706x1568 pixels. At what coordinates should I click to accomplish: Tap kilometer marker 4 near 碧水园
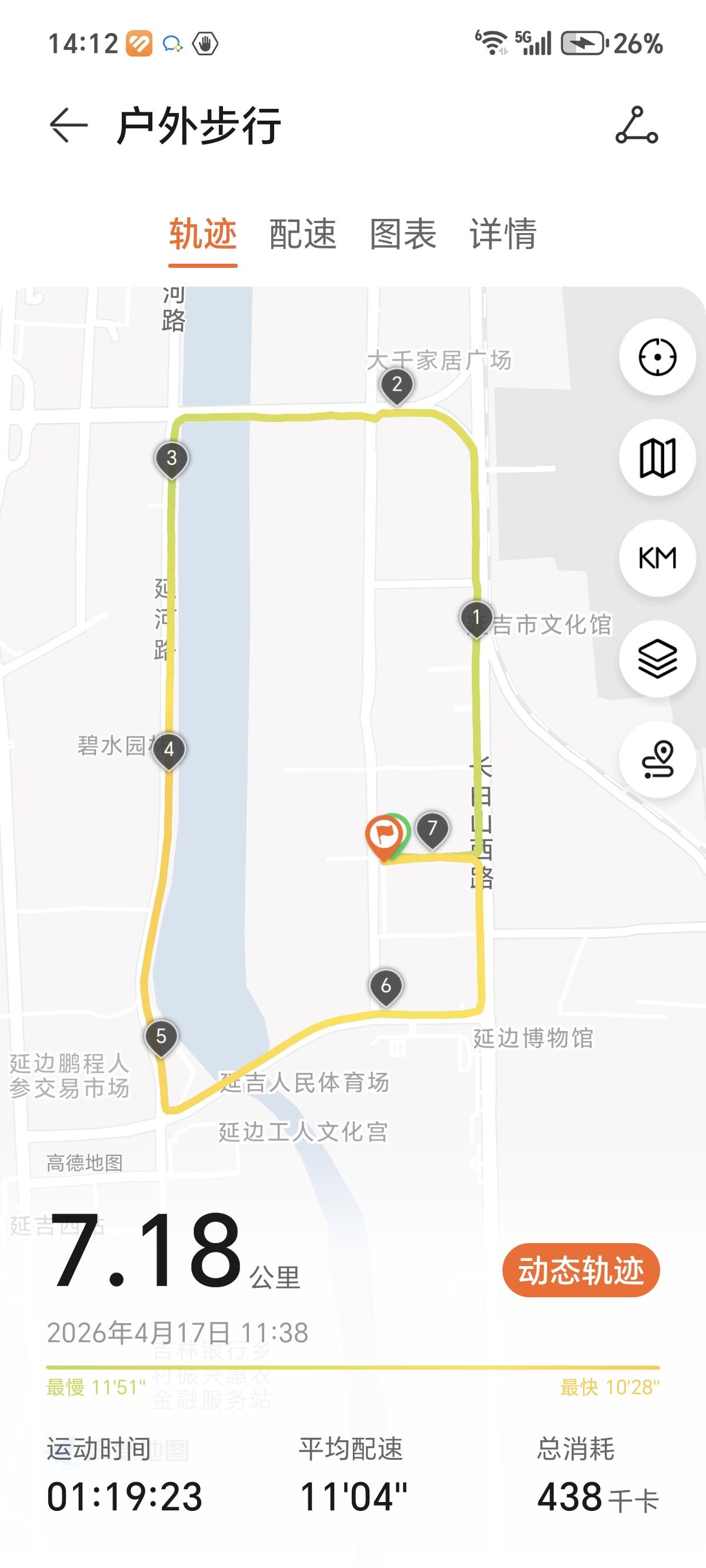pos(171,748)
